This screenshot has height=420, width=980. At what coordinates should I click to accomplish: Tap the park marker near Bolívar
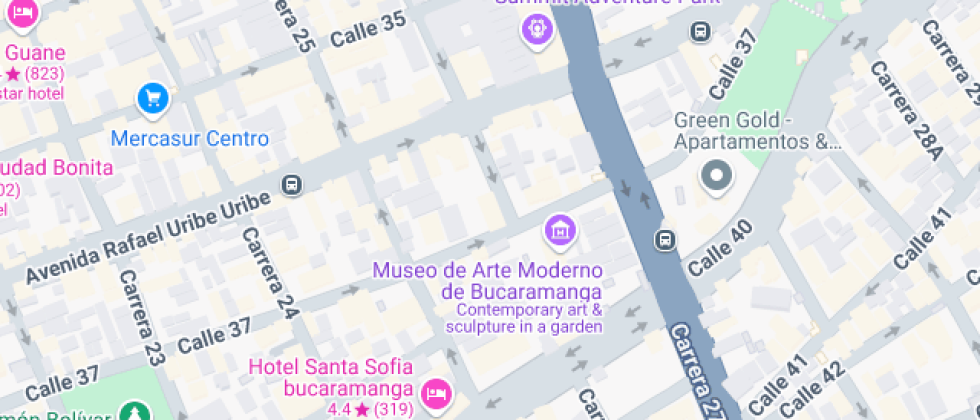135,412
